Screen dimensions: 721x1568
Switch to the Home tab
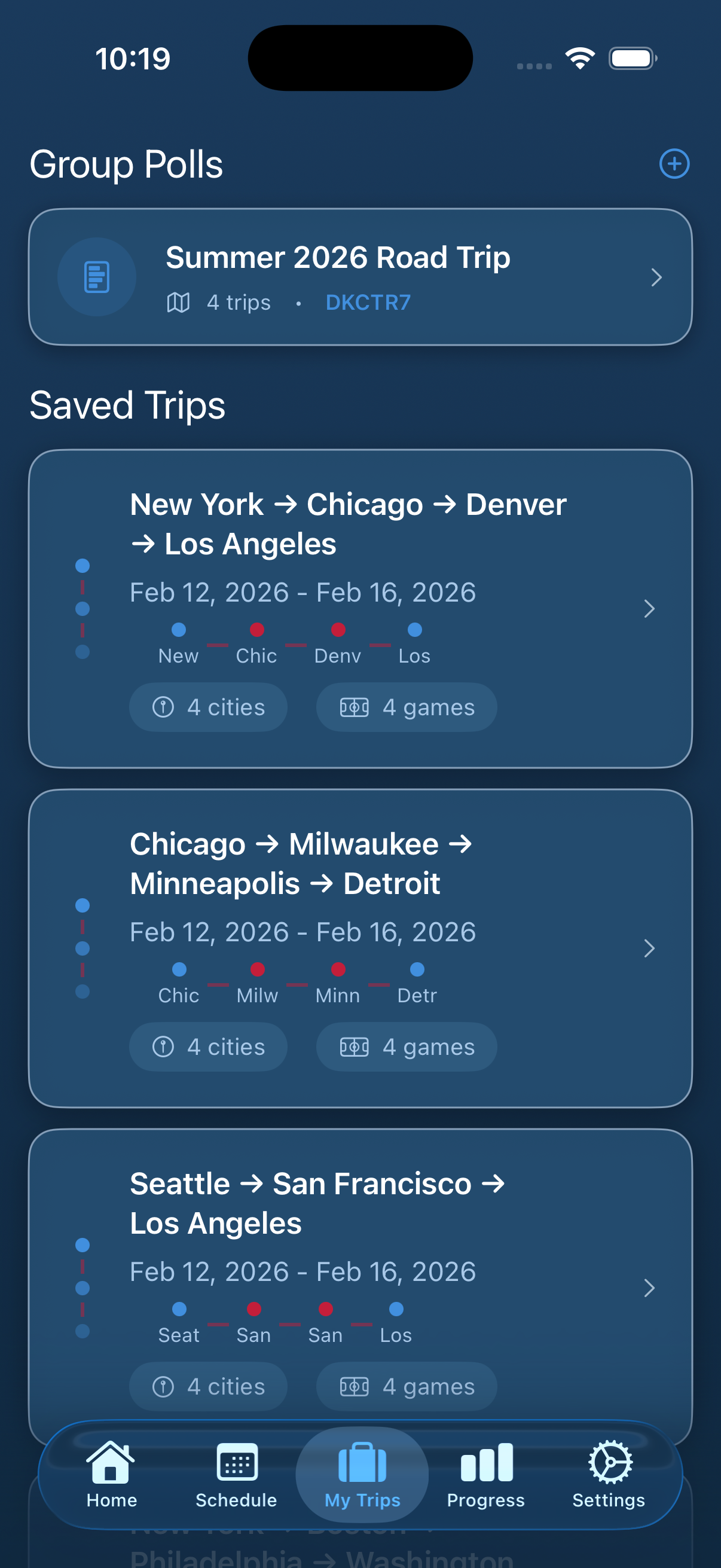[111, 1474]
